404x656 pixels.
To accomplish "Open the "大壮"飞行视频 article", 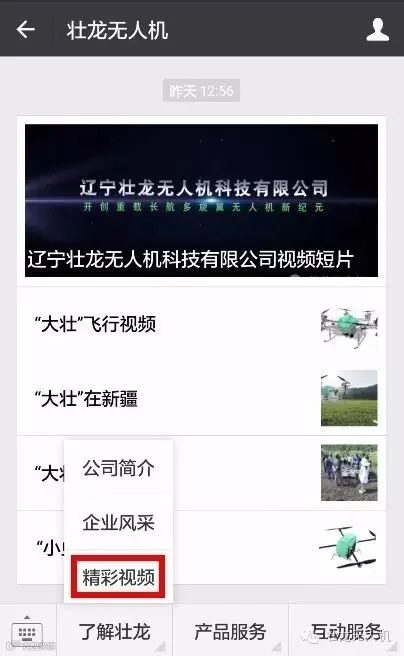I will (201, 324).
